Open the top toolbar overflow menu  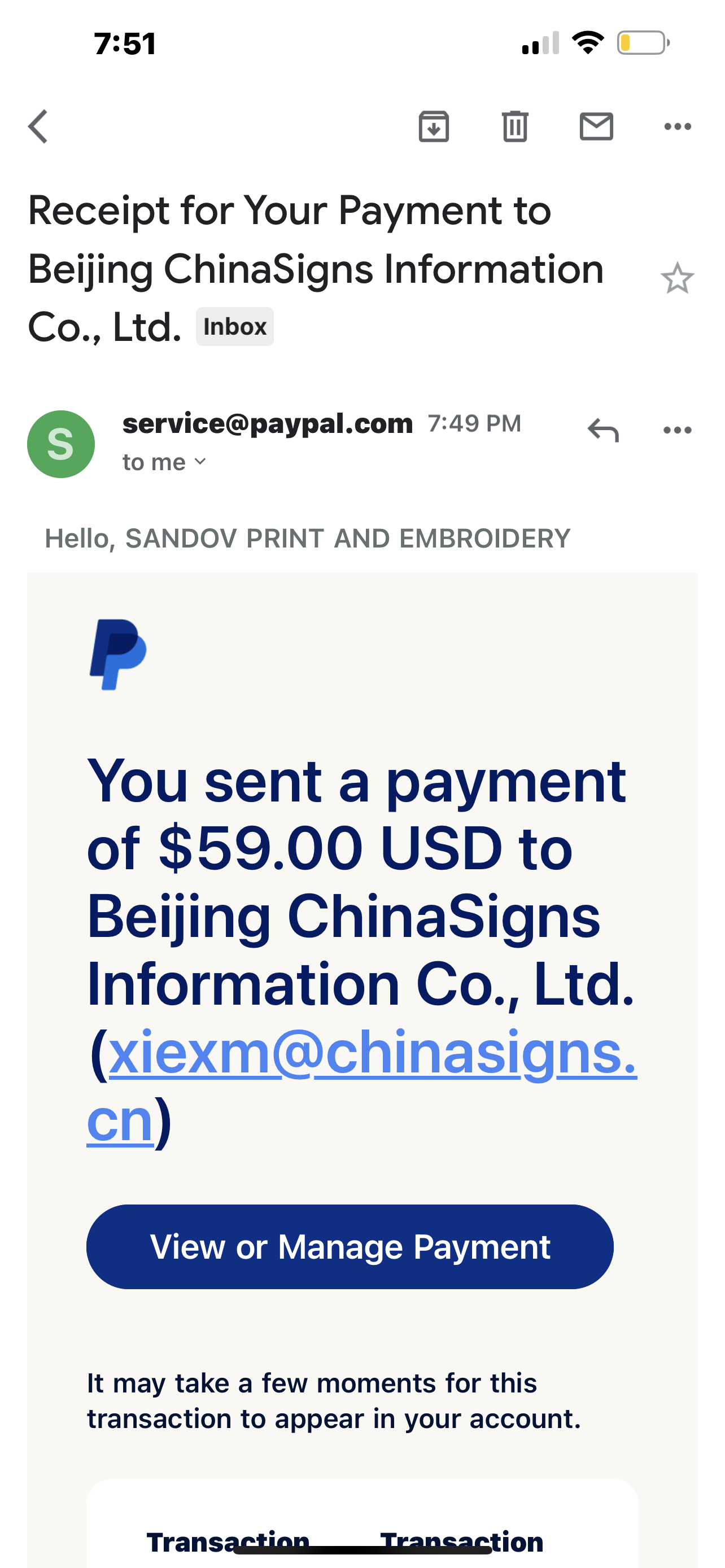pos(678,126)
